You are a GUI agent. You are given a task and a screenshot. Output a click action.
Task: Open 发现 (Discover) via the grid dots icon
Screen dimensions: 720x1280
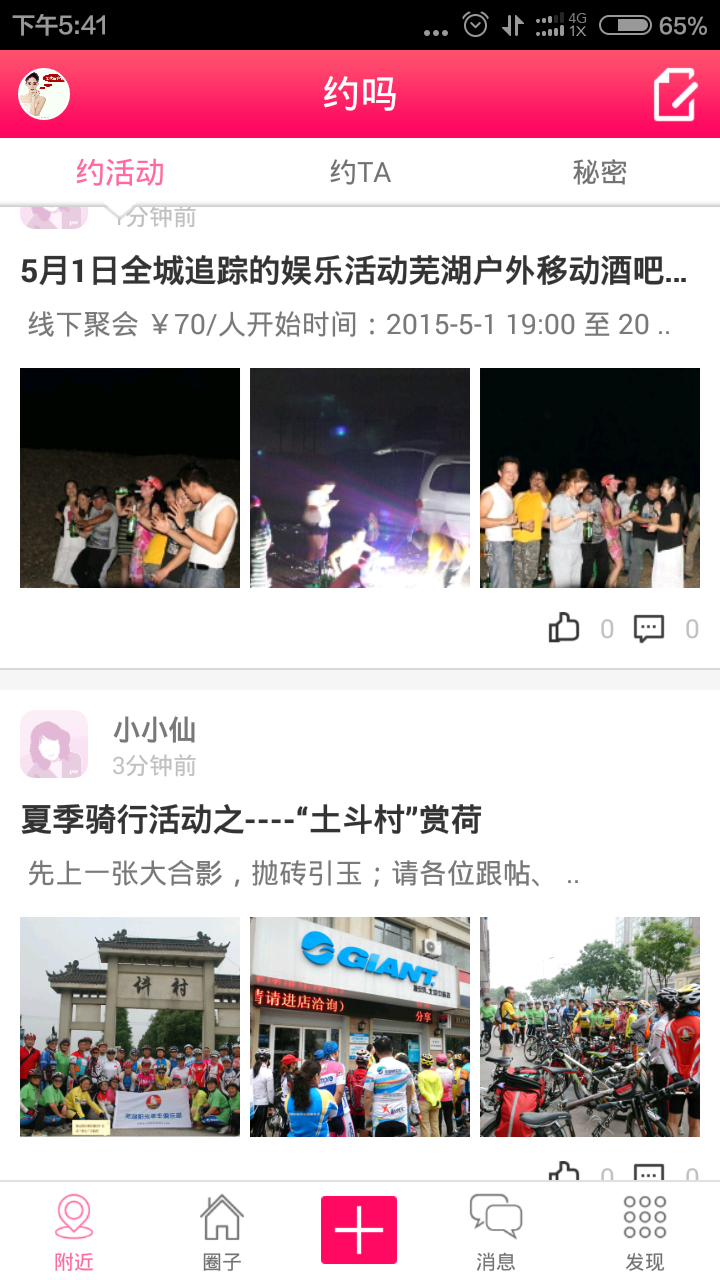(x=645, y=1227)
